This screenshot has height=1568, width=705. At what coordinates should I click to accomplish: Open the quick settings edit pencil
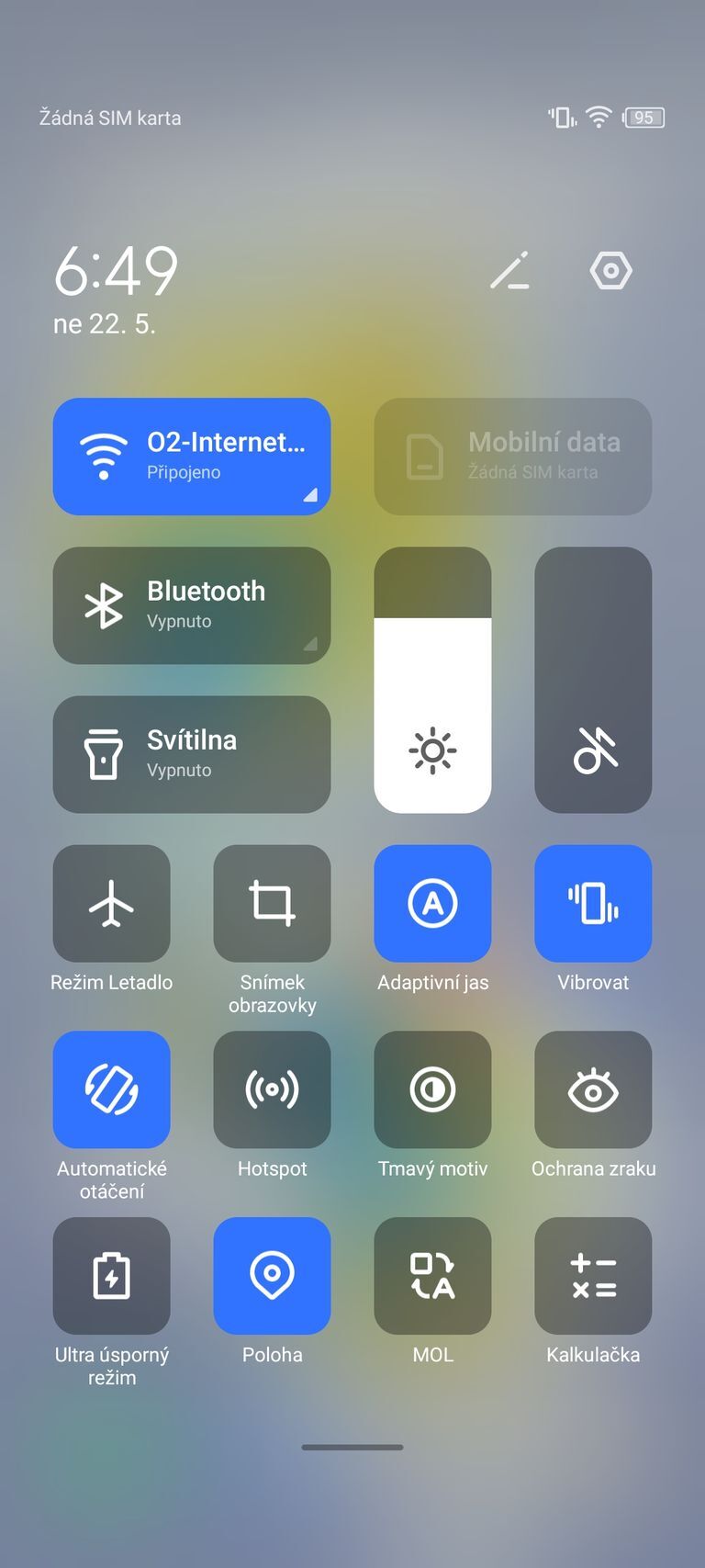510,270
